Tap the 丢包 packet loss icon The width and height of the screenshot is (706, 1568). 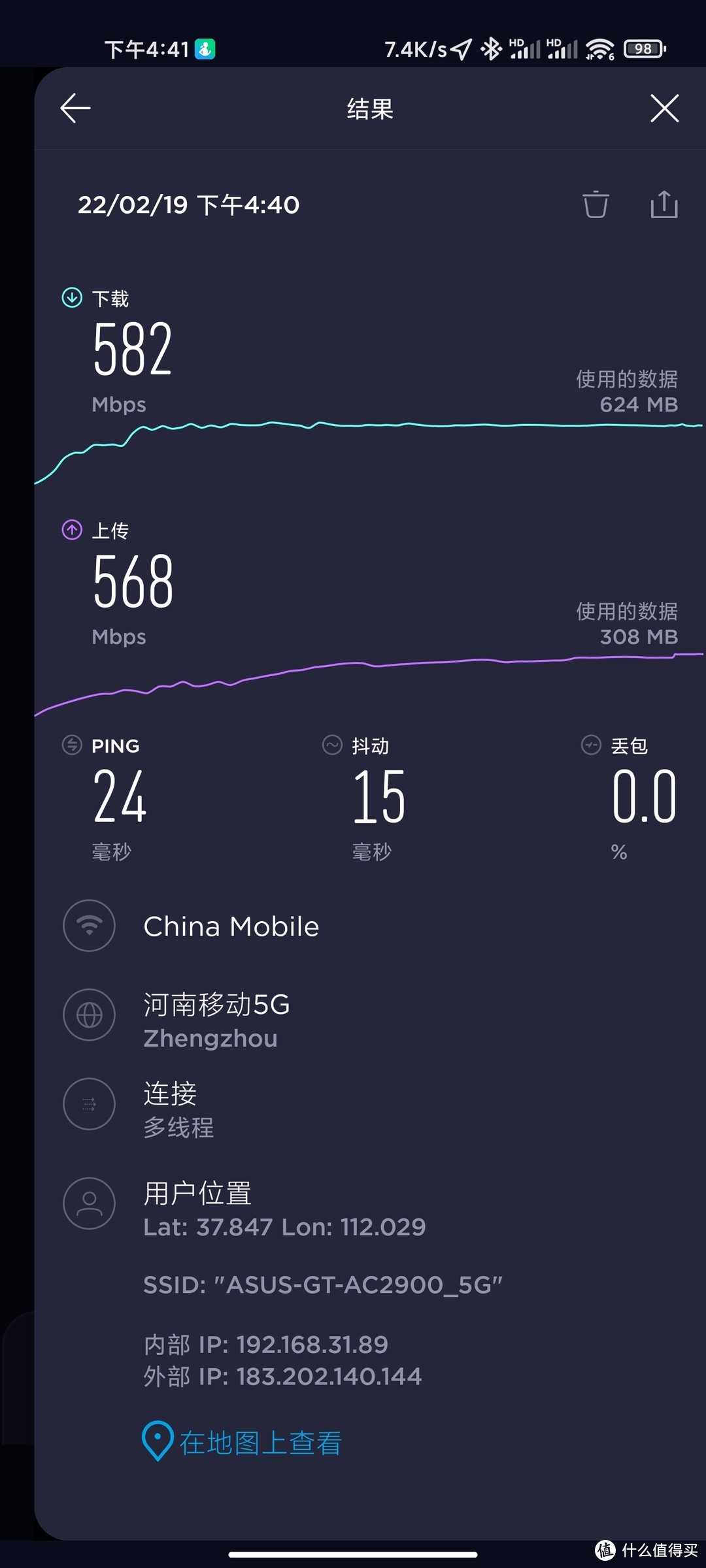(590, 745)
